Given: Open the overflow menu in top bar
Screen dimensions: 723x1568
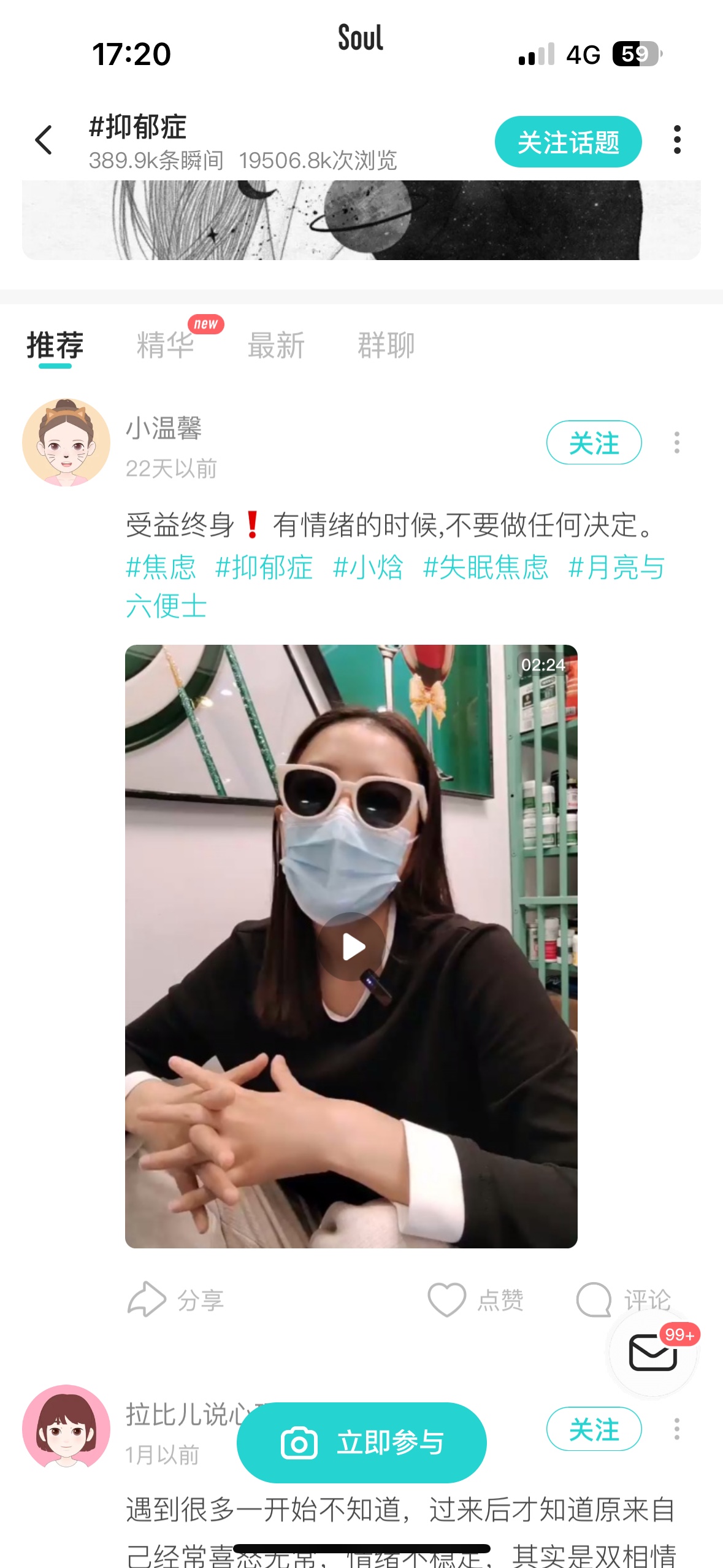Looking at the screenshot, I should point(677,140).
